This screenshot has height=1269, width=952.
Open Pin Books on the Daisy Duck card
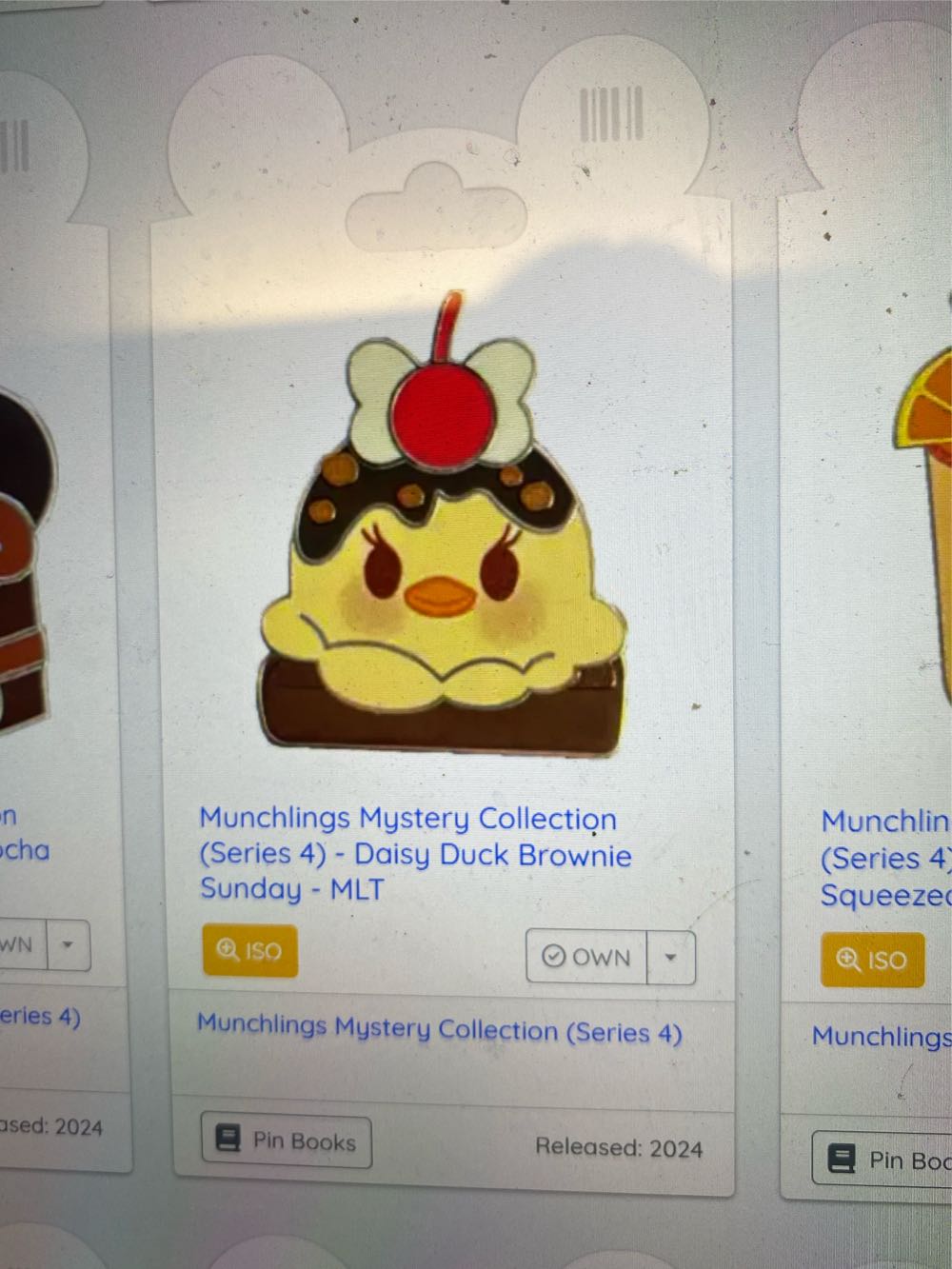[x=287, y=1140]
